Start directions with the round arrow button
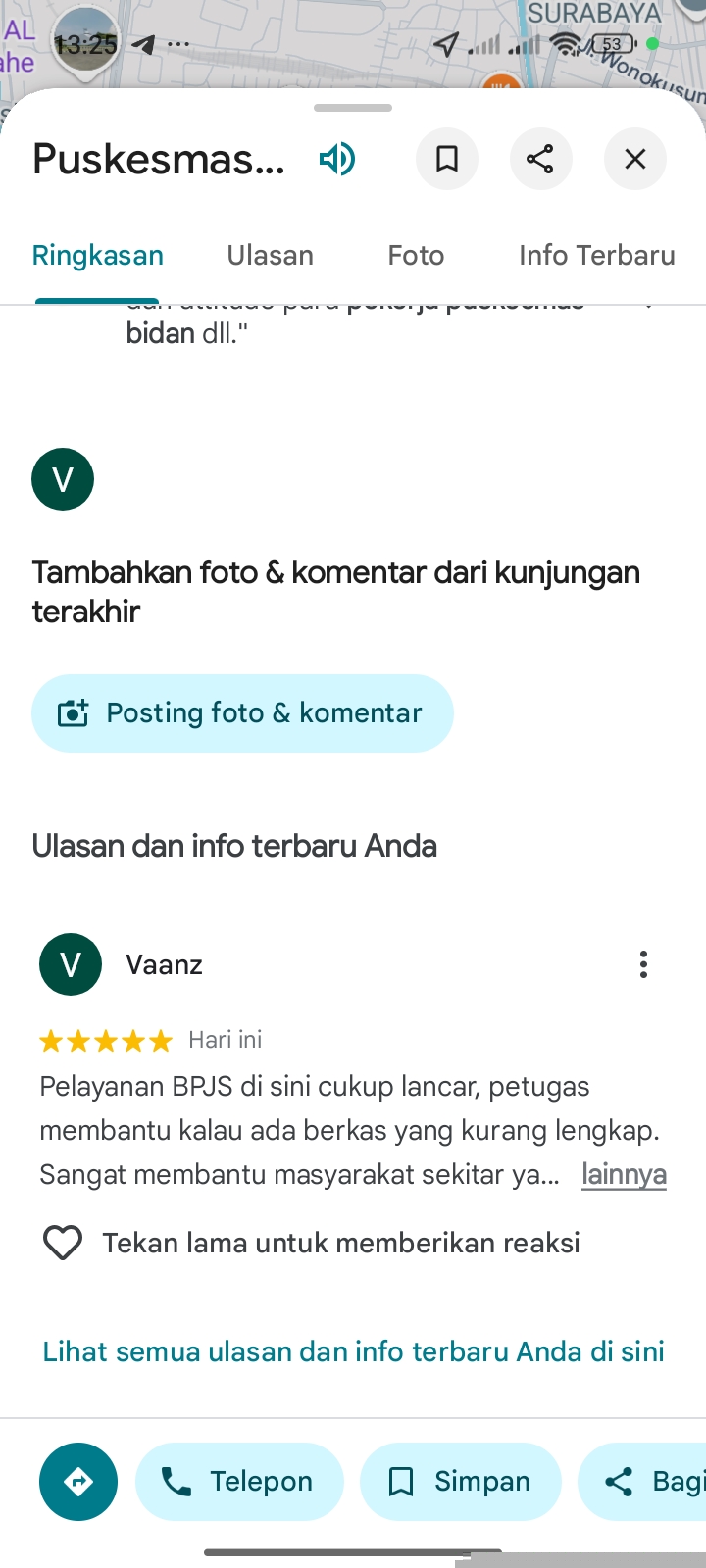The image size is (706, 1568). pos(78,1482)
